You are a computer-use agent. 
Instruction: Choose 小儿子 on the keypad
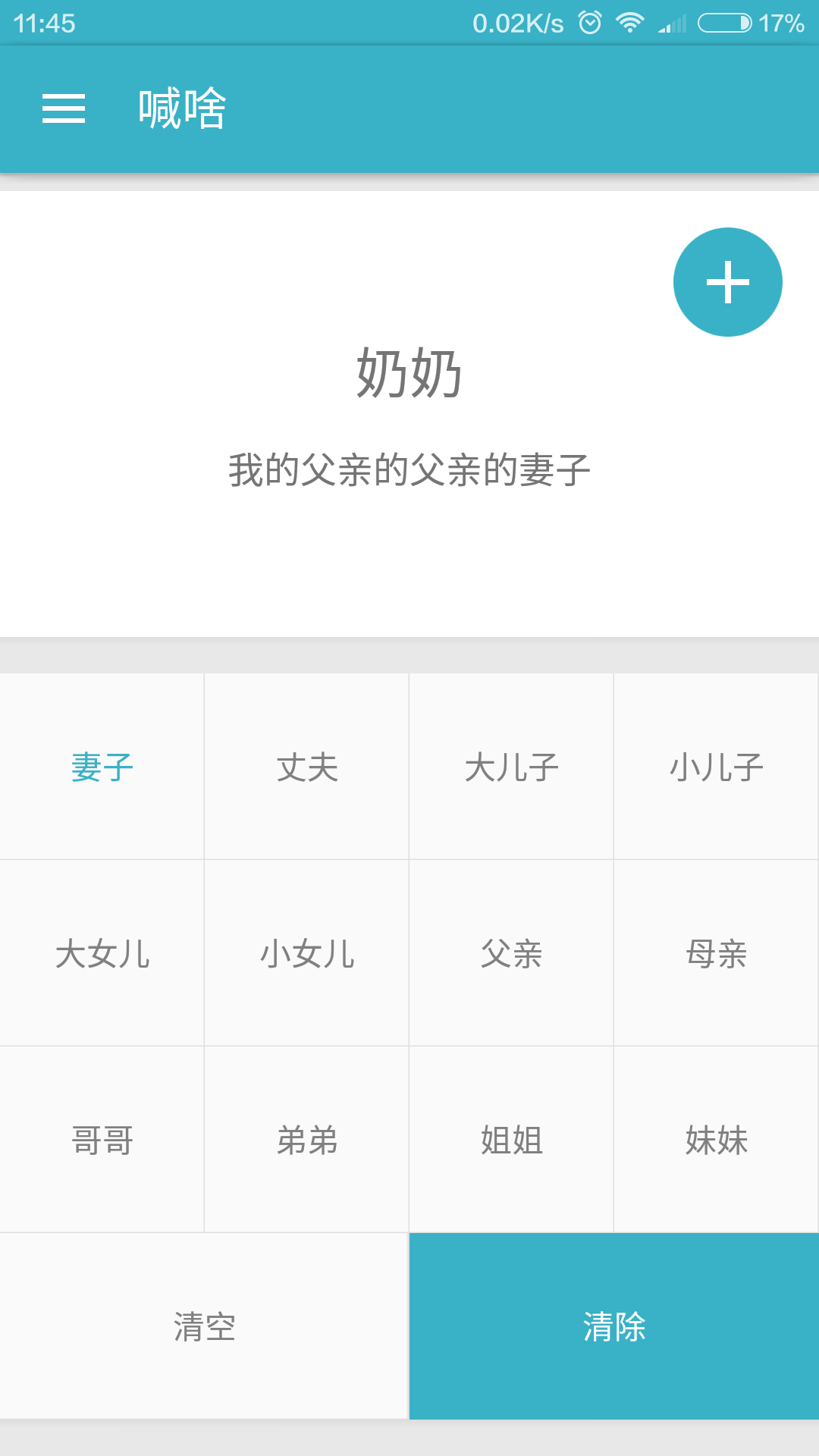pyautogui.click(x=716, y=767)
